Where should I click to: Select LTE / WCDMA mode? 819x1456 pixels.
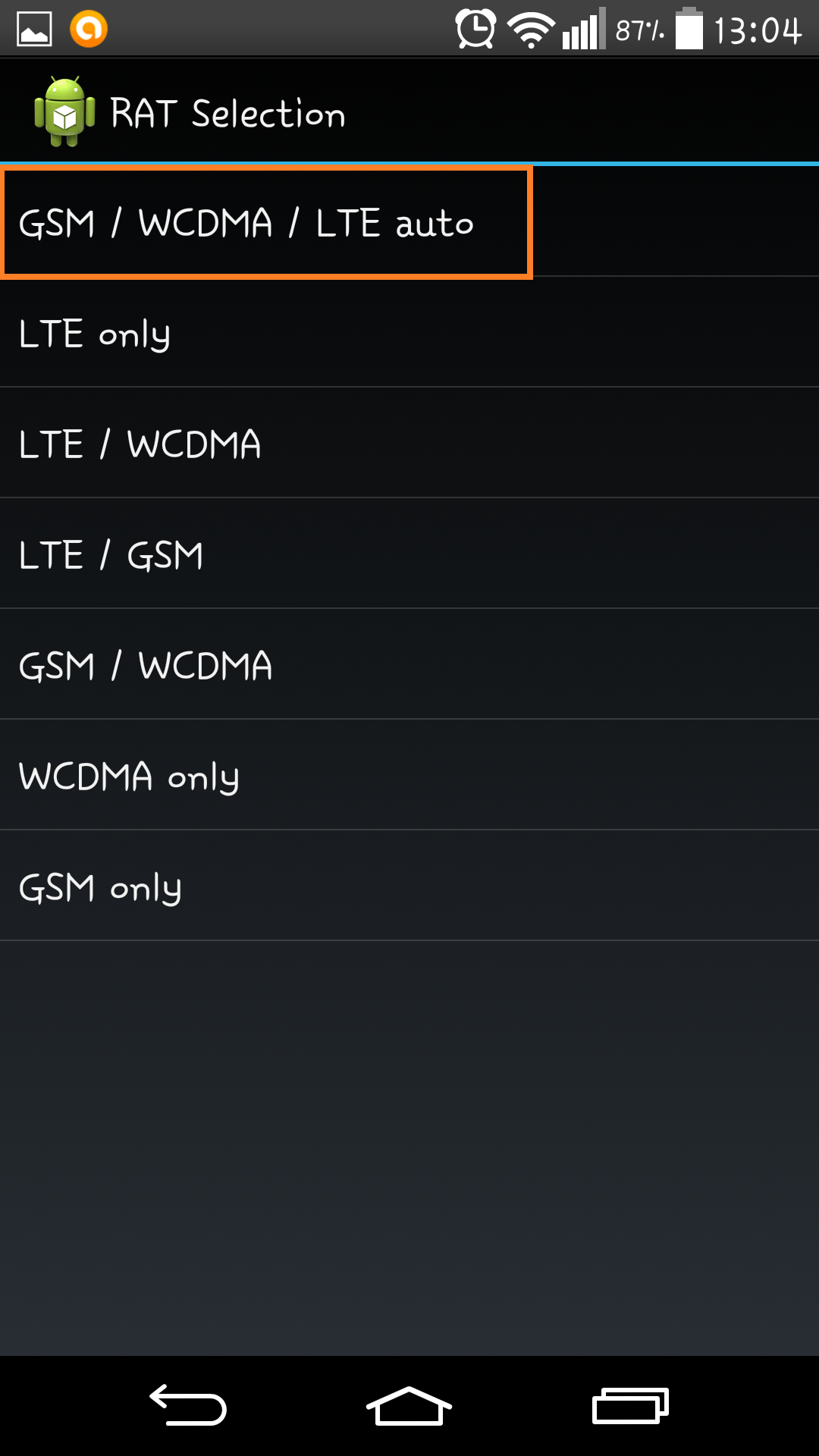pyautogui.click(x=409, y=444)
